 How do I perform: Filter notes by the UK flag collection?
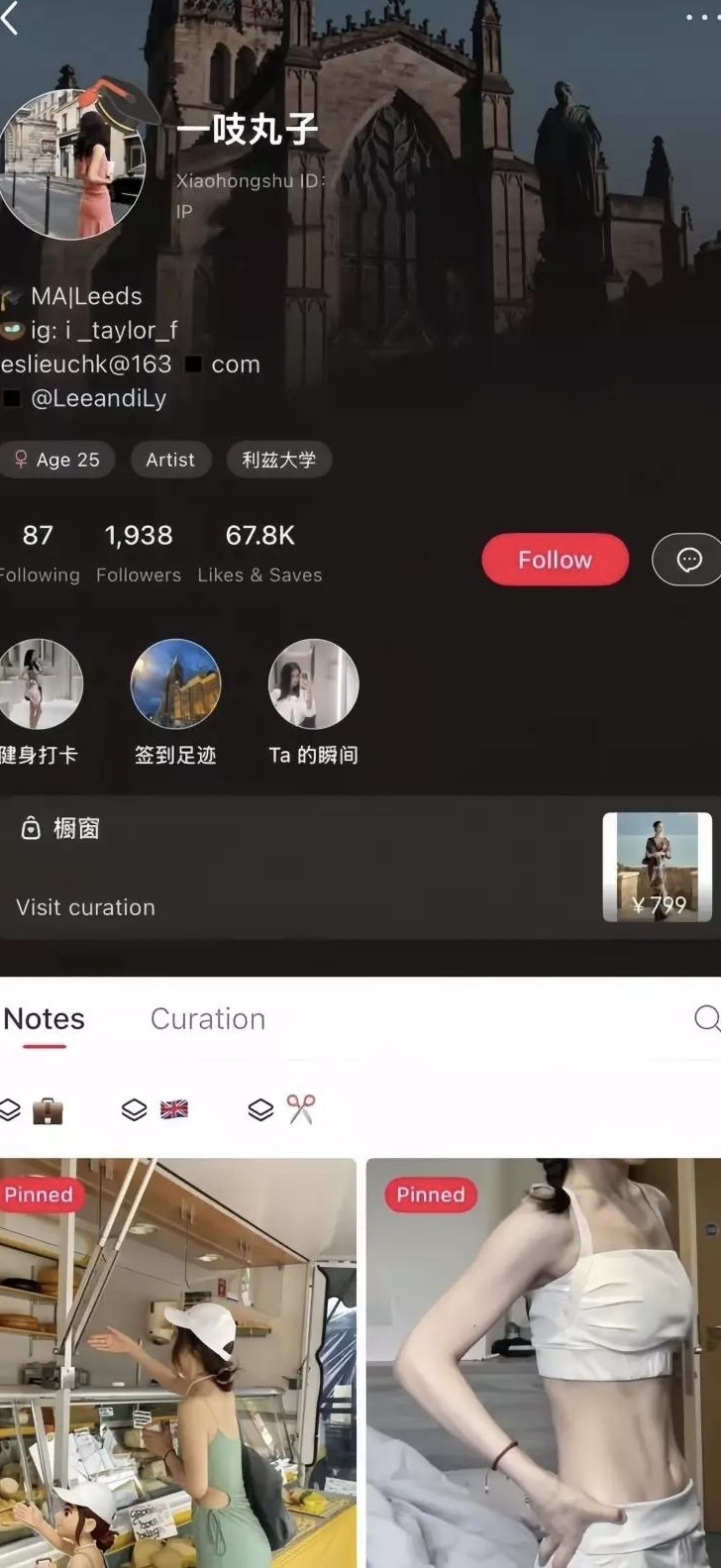[156, 1110]
